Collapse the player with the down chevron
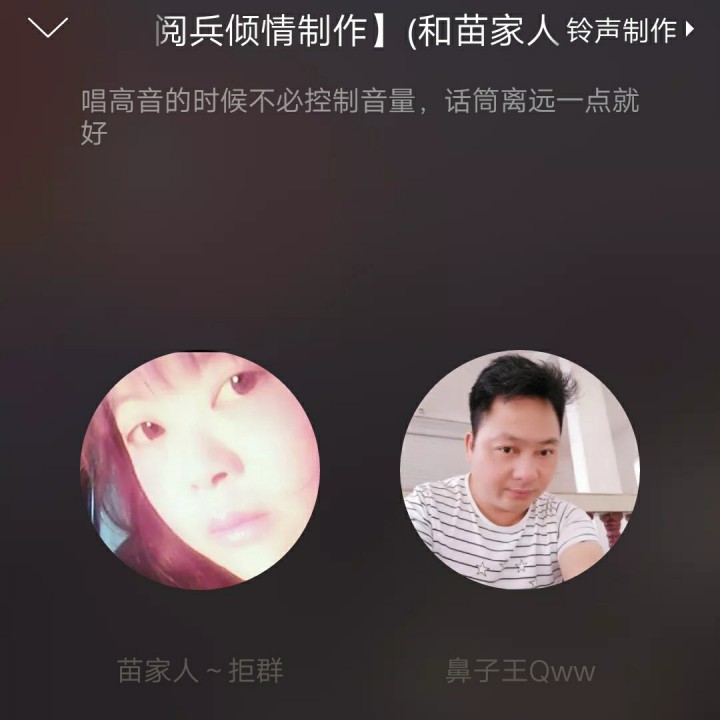The width and height of the screenshot is (720, 720). [48, 29]
